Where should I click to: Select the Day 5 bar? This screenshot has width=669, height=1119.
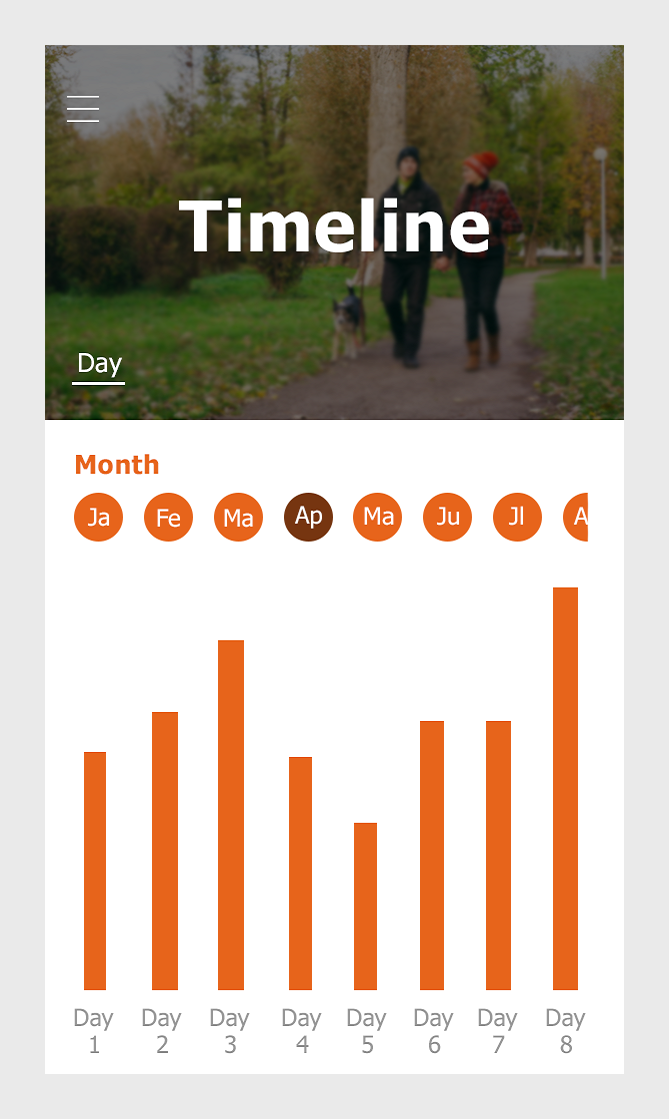(x=365, y=906)
